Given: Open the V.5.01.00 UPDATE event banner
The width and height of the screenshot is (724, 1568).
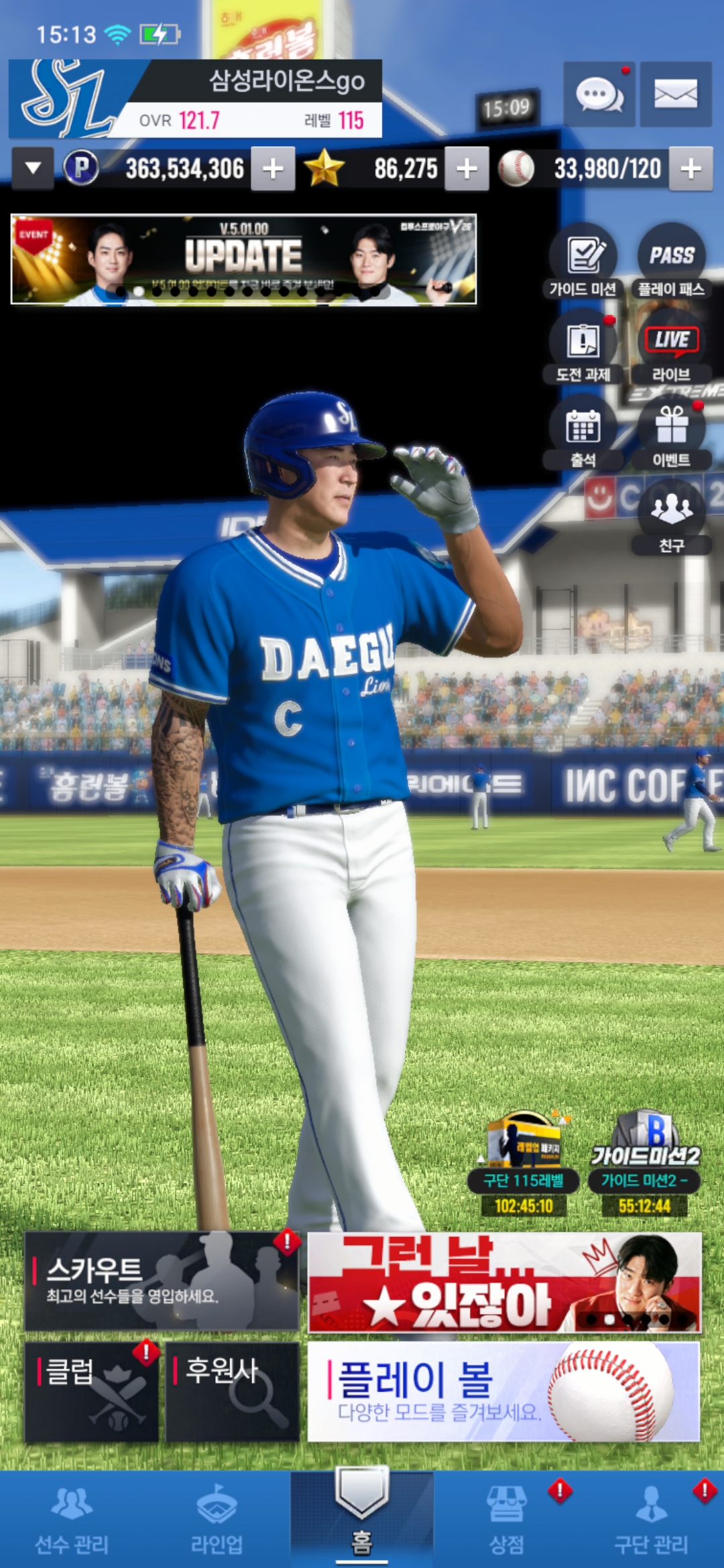Looking at the screenshot, I should point(243,259).
